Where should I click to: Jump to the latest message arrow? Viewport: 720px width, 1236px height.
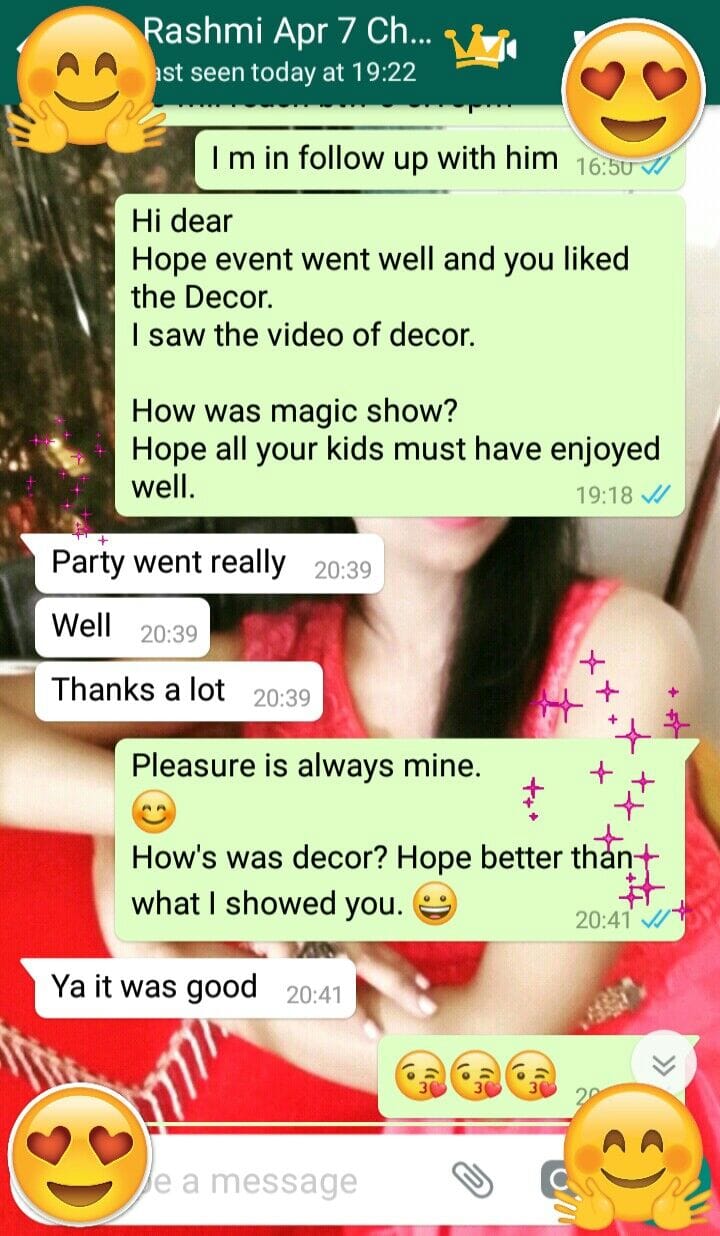point(663,1066)
